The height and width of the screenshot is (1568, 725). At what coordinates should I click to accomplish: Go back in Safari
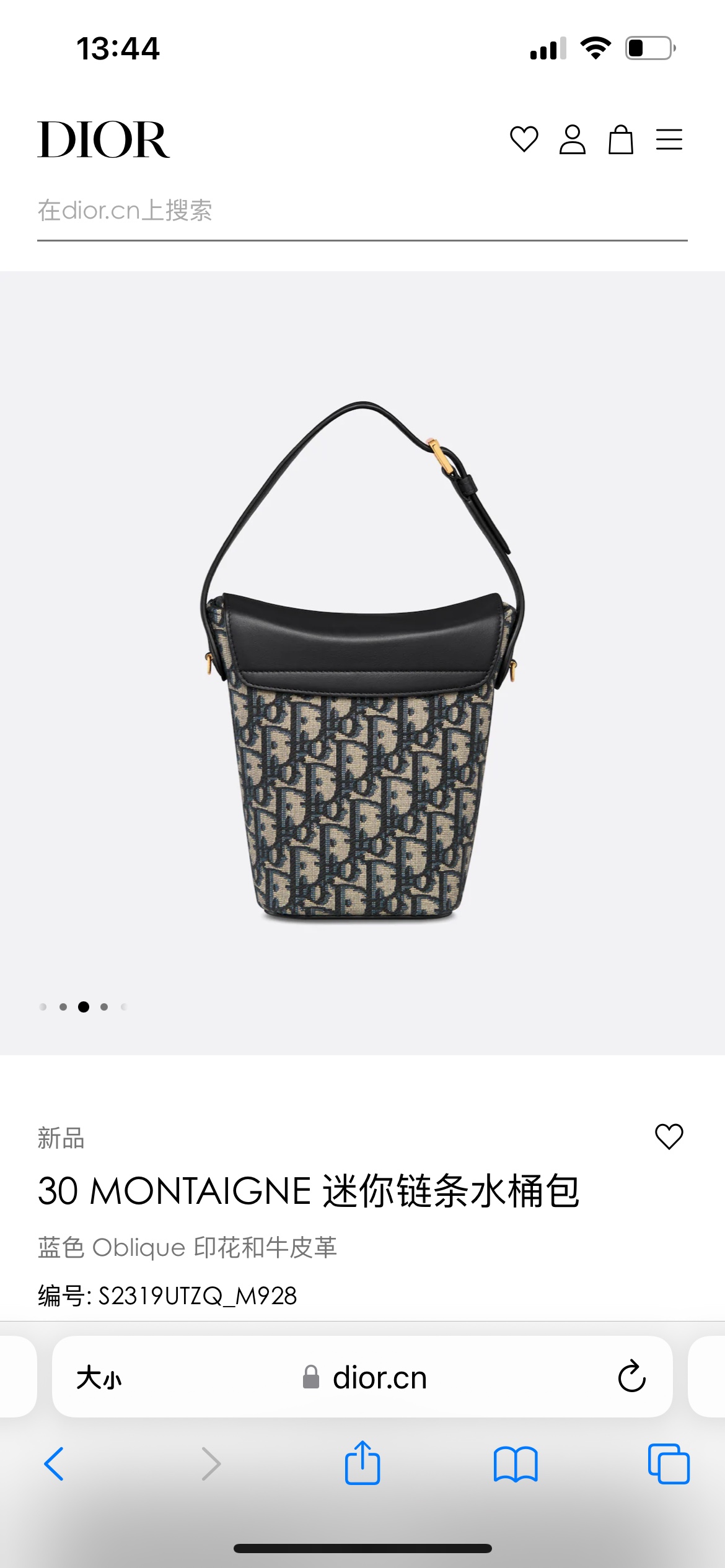[x=55, y=1464]
